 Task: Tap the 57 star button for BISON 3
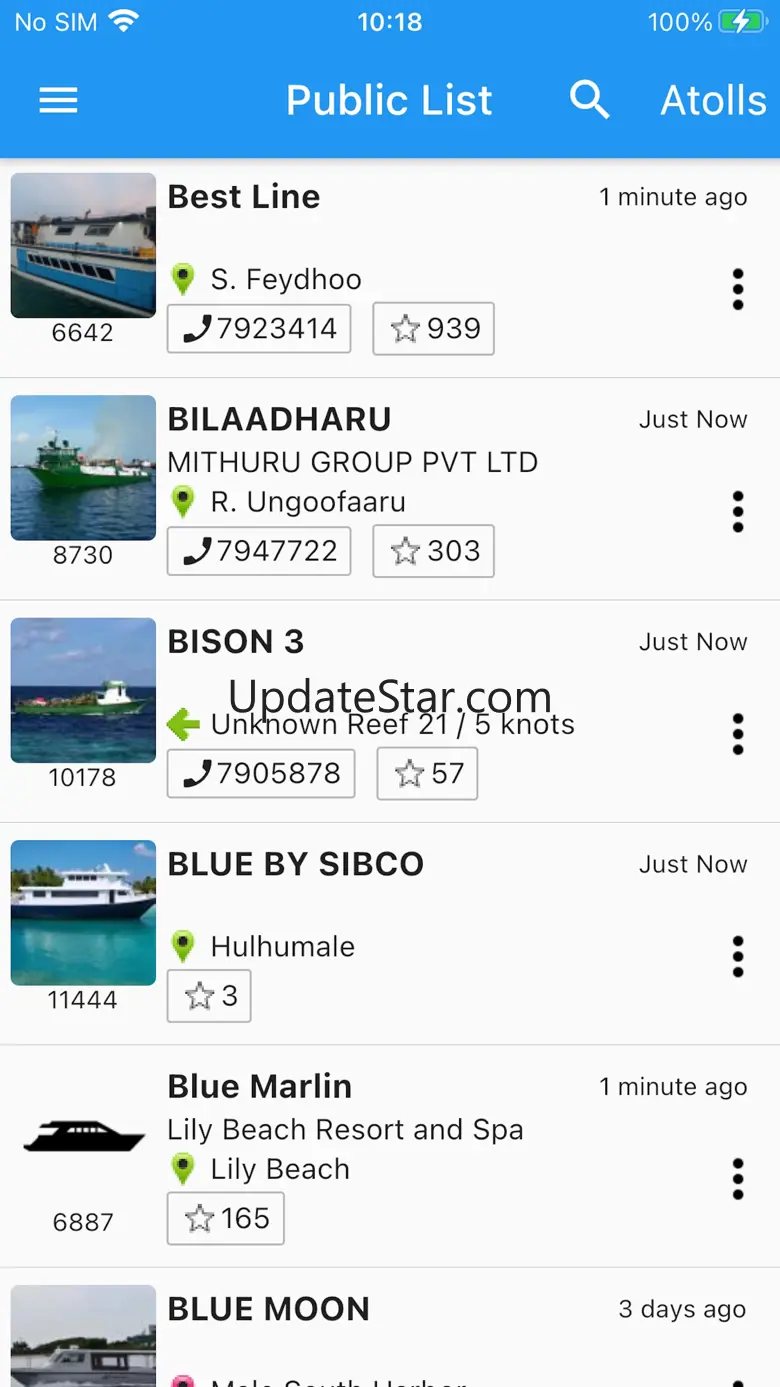pyautogui.click(x=427, y=774)
